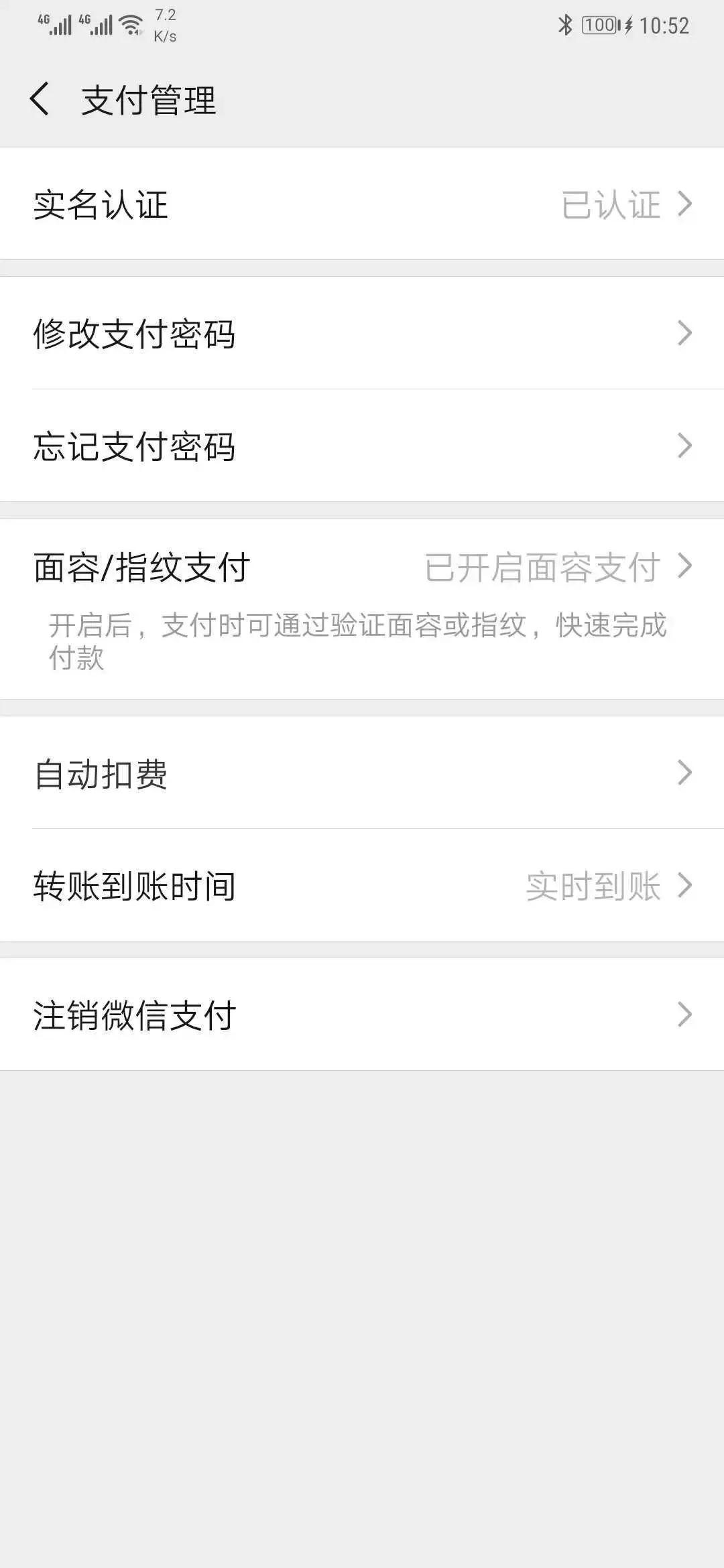Tap the grayed 已开启面容支付 status text
724x1568 pixels.
tap(542, 568)
